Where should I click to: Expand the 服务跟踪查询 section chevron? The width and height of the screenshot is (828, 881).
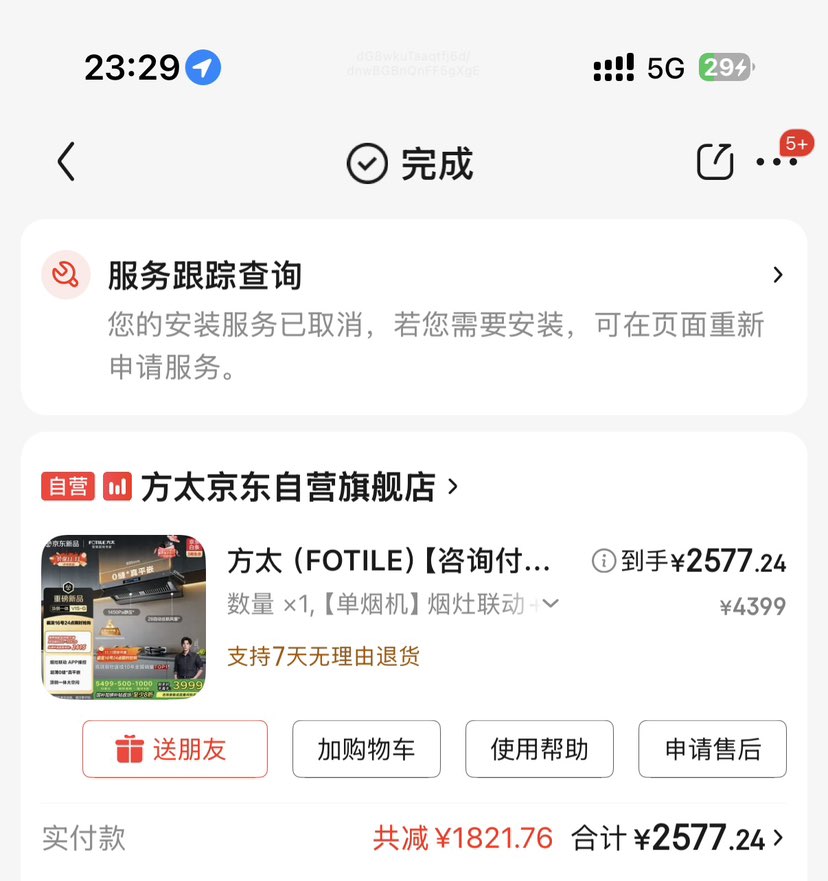[777, 274]
